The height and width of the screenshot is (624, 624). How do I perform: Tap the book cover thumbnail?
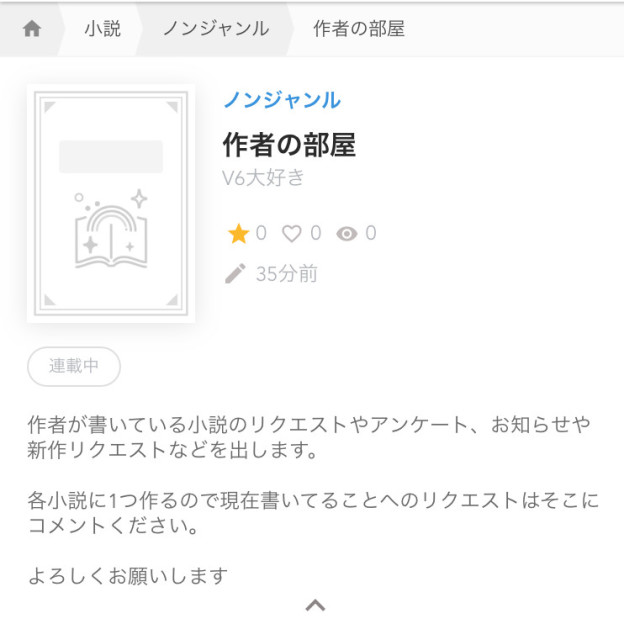pos(111,203)
